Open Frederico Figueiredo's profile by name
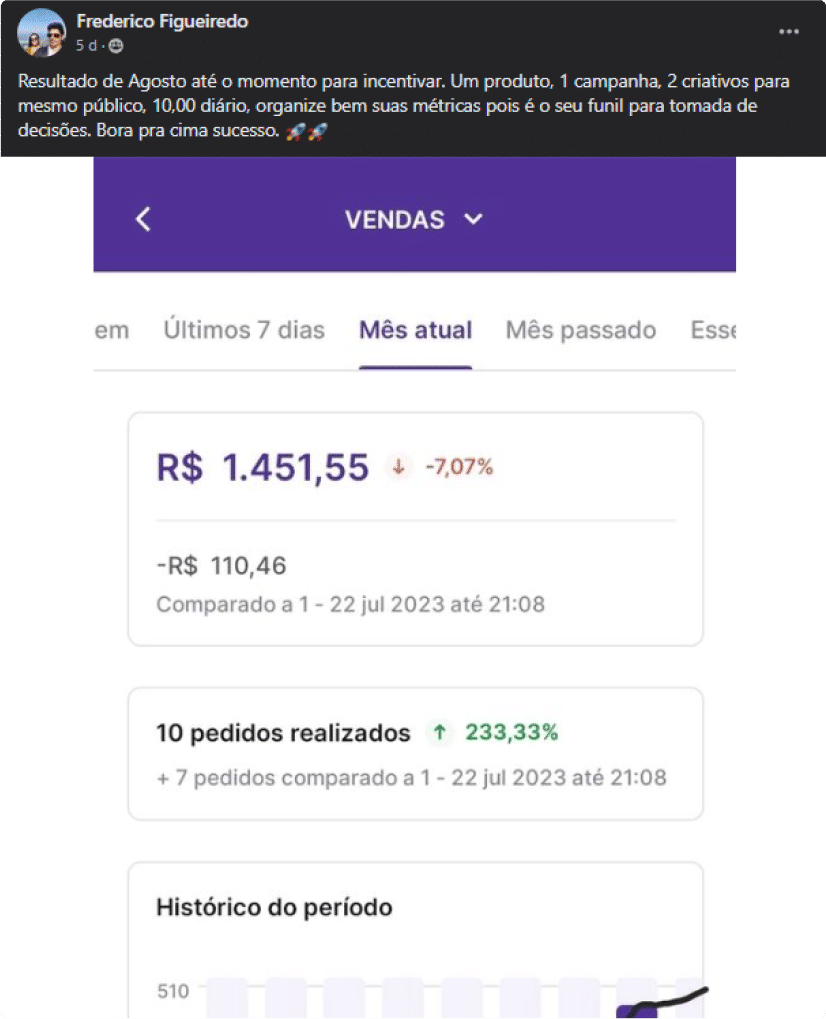Image resolution: width=826 pixels, height=1019 pixels. pos(162,21)
